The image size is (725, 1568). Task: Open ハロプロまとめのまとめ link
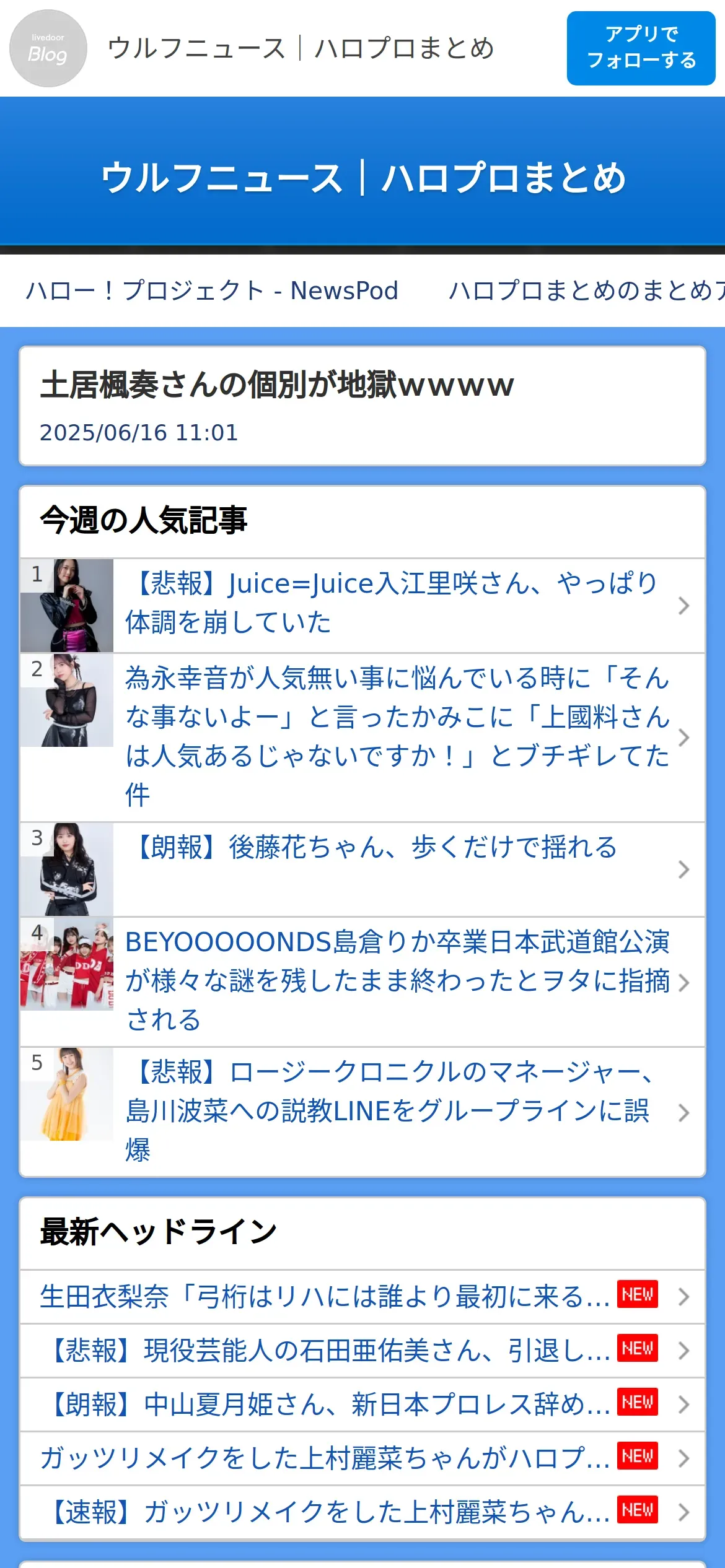587,290
